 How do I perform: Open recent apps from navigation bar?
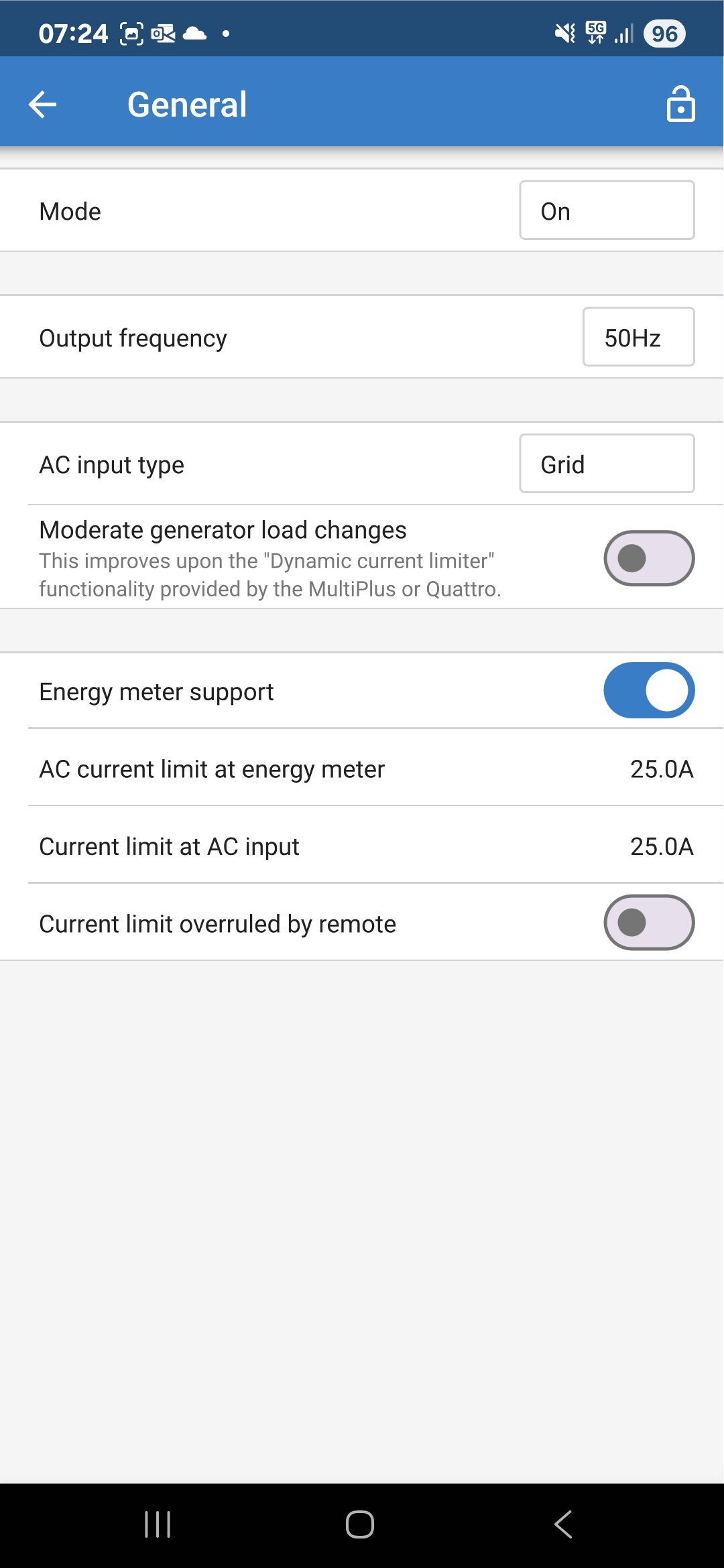158,1524
